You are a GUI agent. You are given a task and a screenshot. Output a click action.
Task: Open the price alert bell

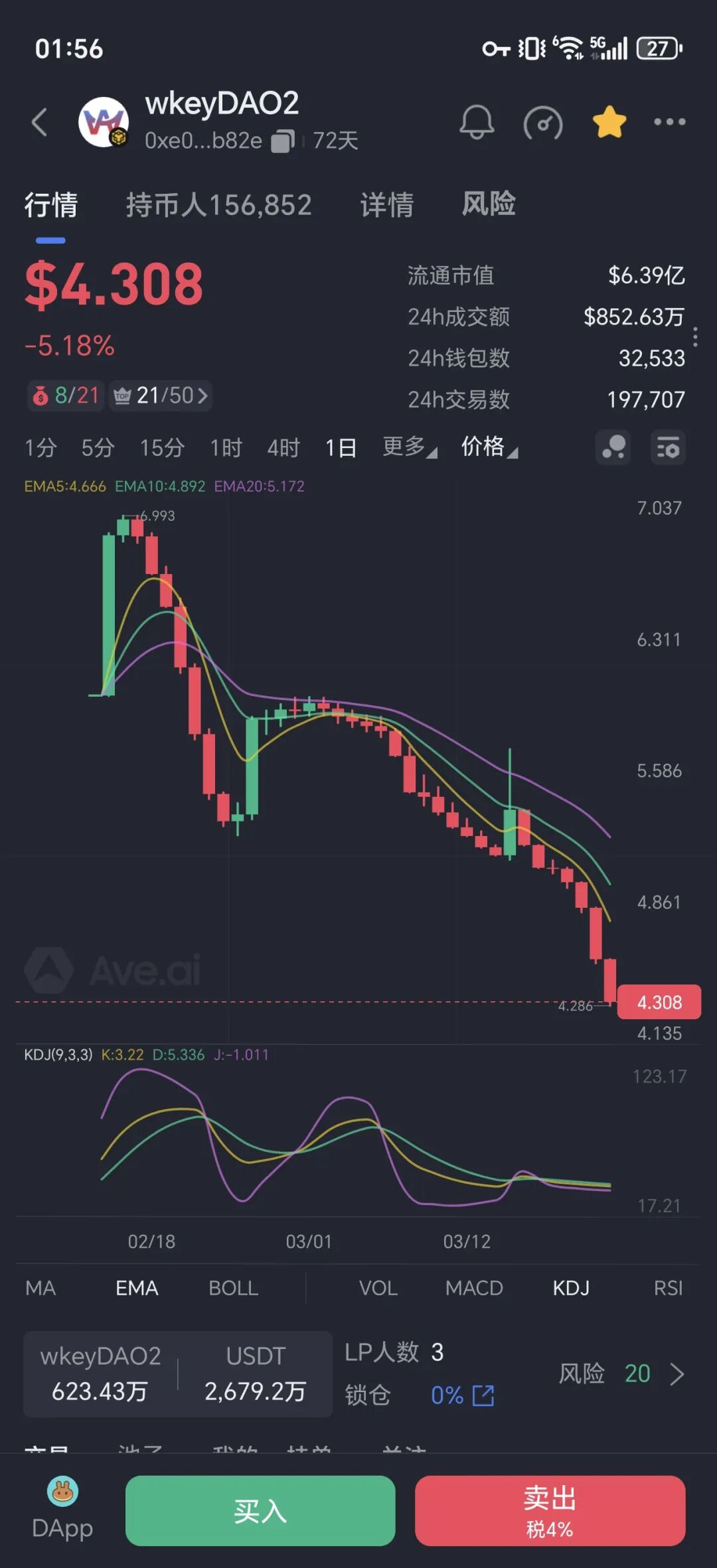477,122
